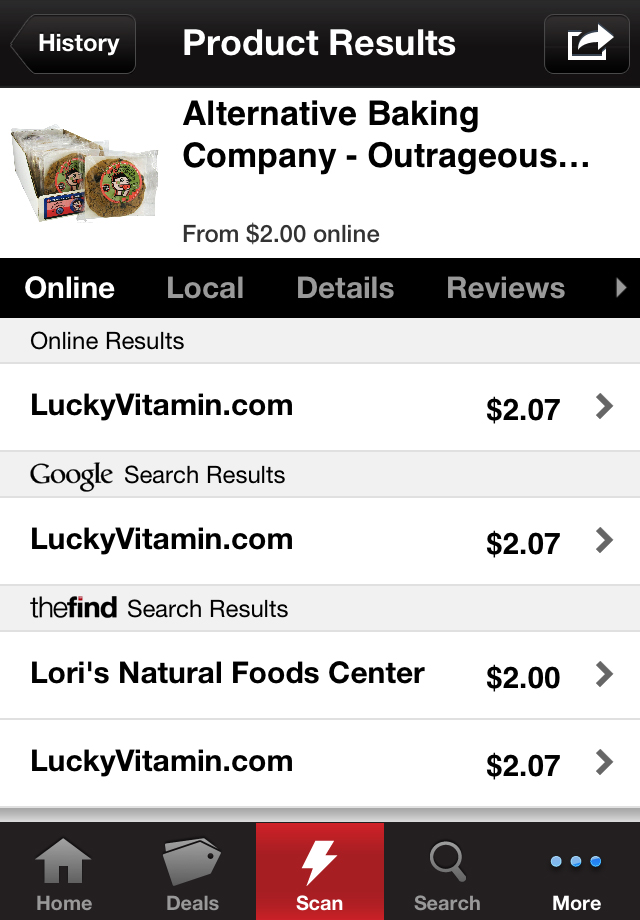The image size is (640, 920).
Task: Share this product result
Action: [x=587, y=44]
